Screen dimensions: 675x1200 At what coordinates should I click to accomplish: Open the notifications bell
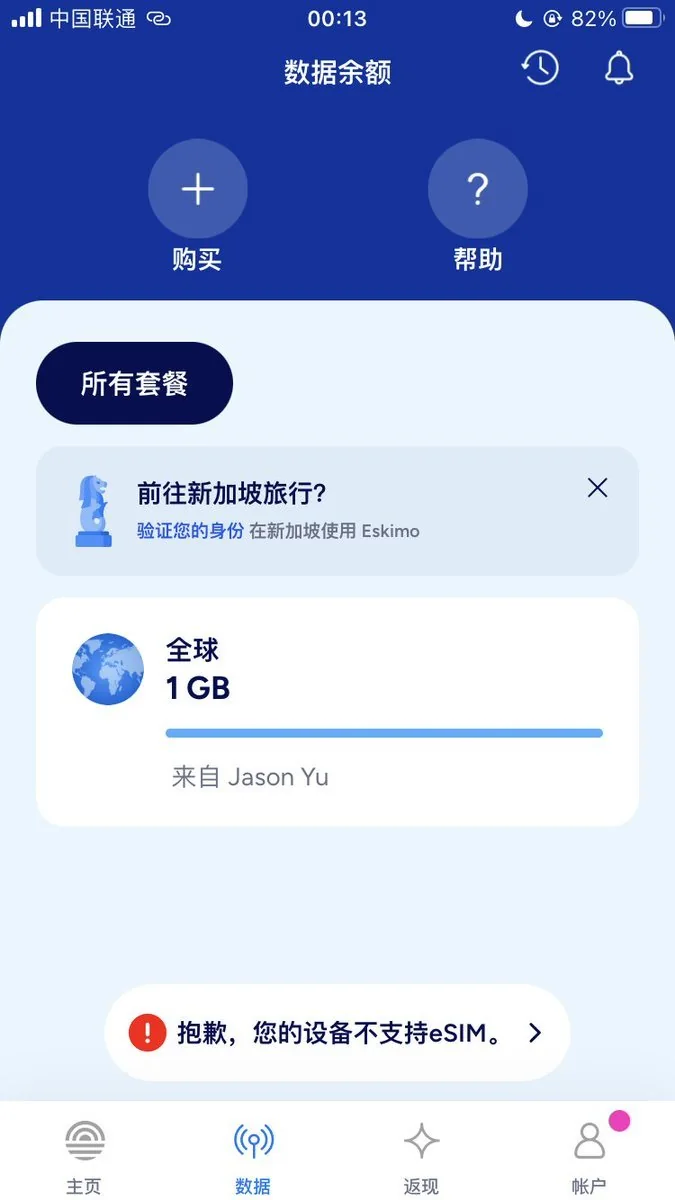619,68
